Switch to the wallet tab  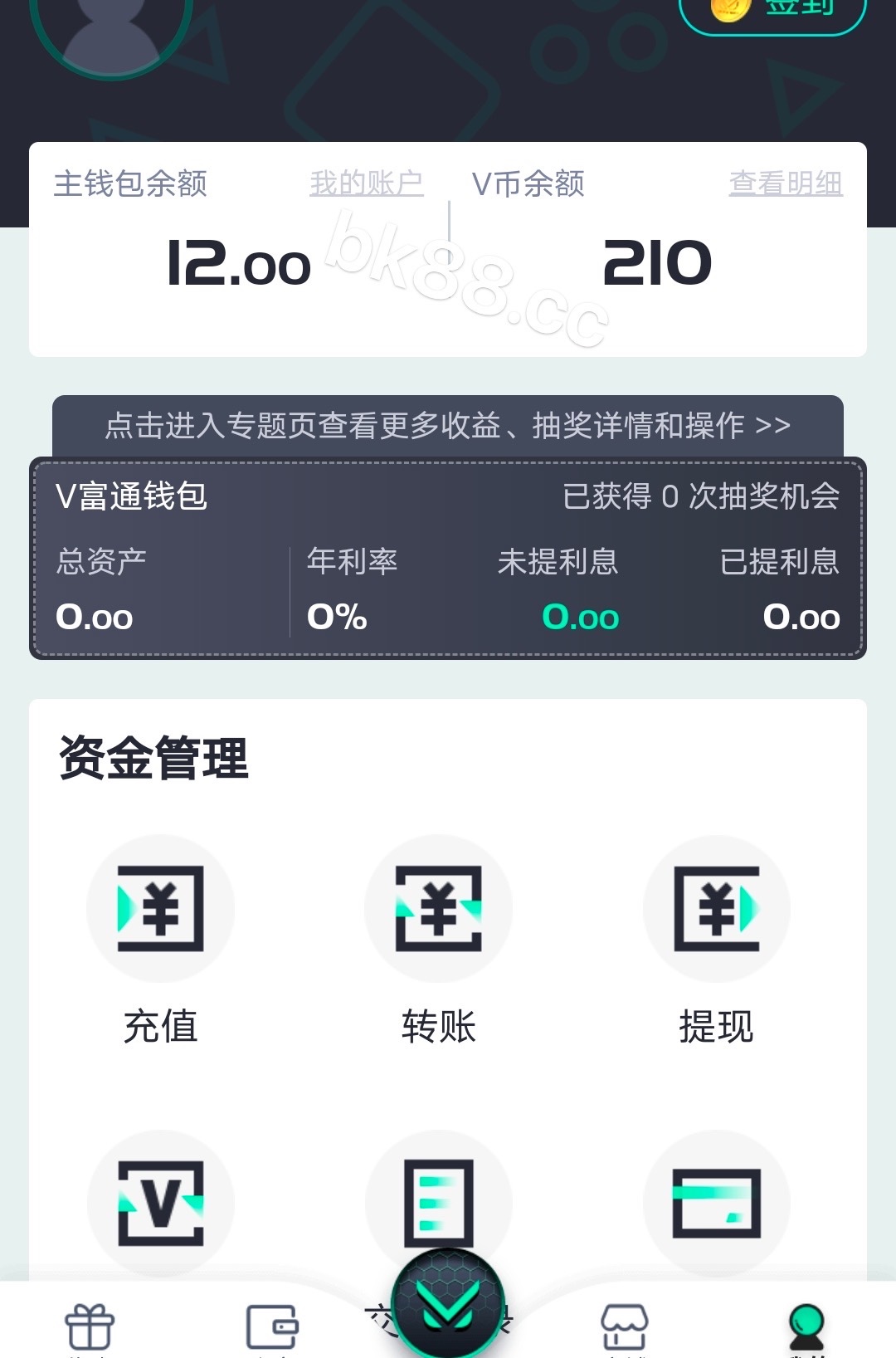coord(272,1326)
